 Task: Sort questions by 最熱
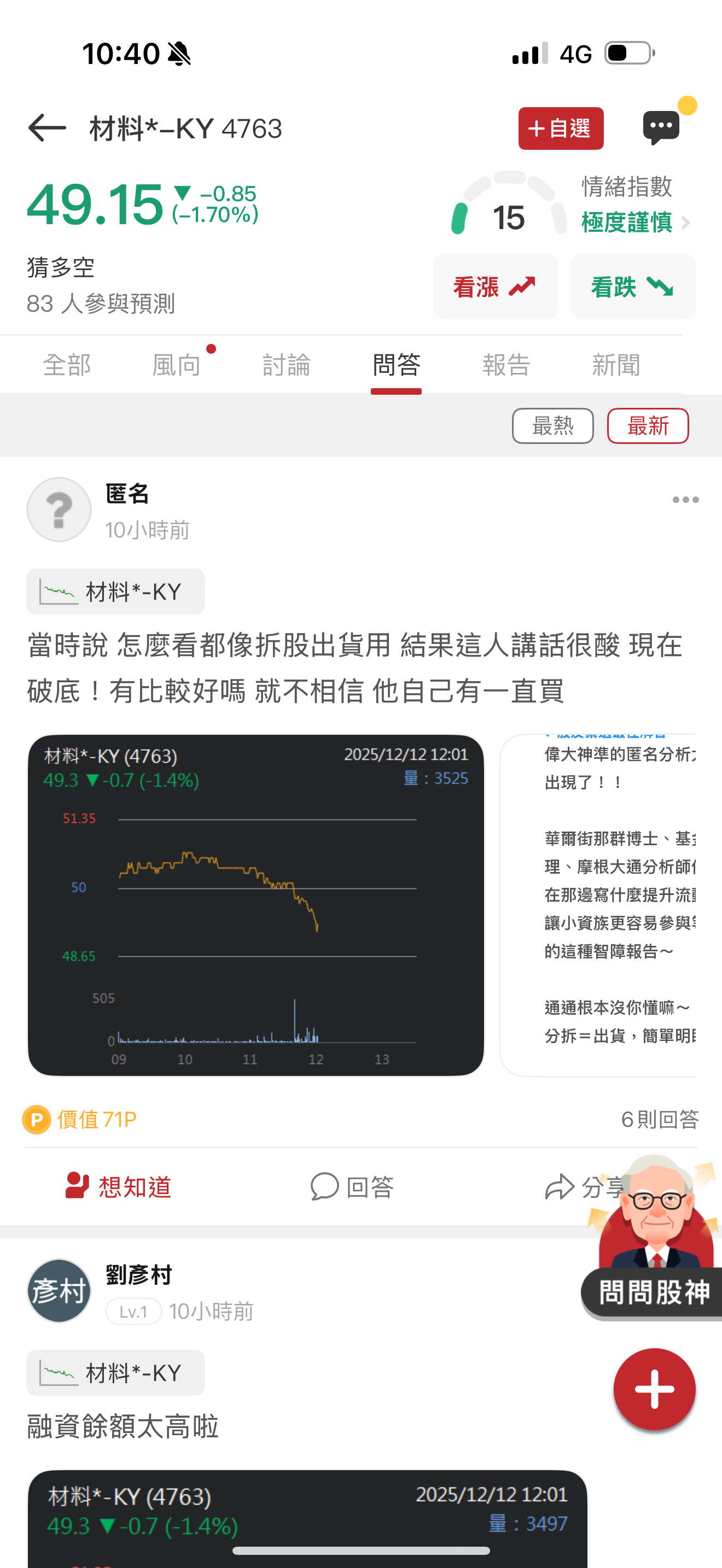point(552,425)
